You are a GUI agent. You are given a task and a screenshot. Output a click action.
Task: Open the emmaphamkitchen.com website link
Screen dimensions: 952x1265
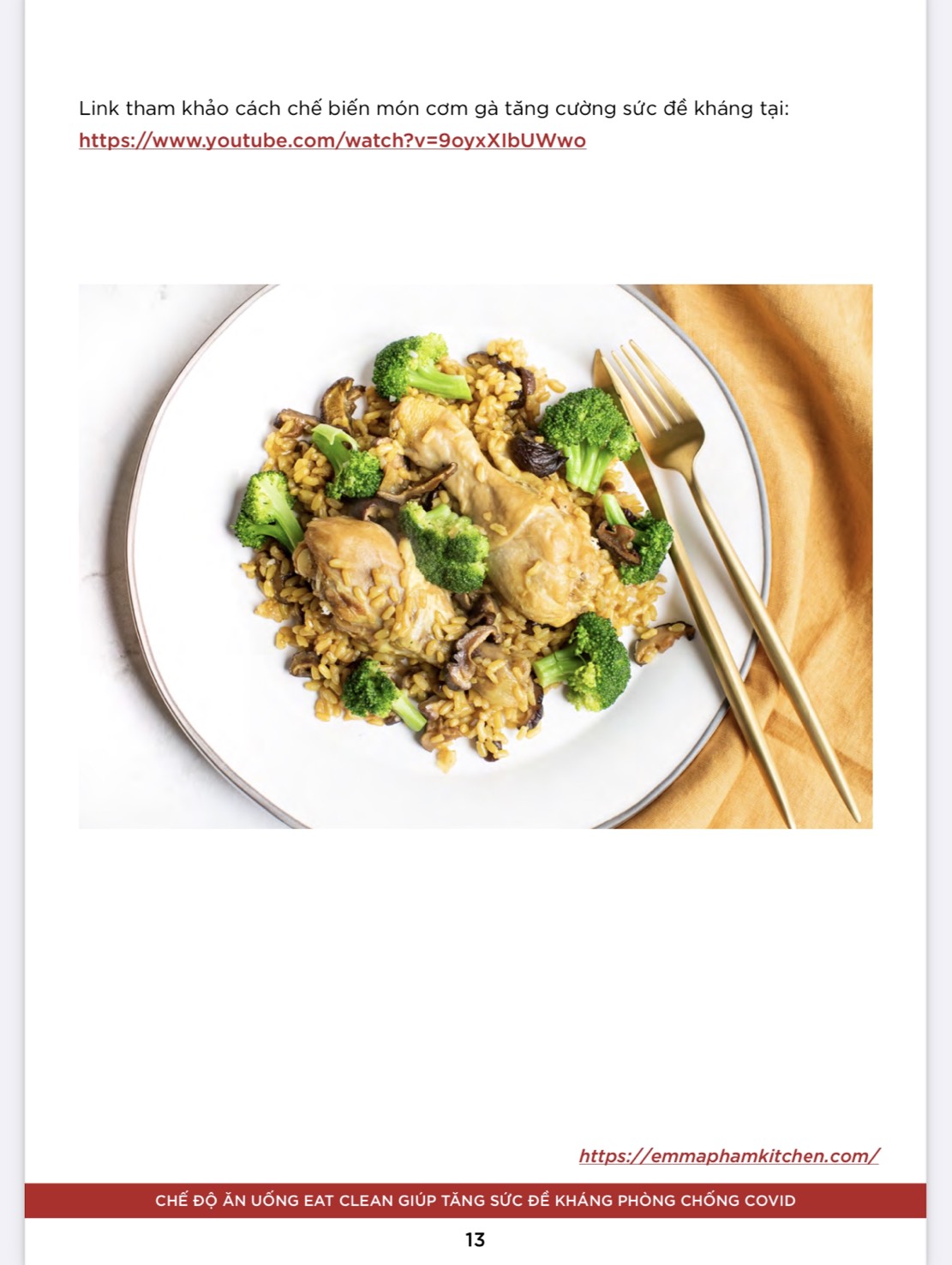(728, 1155)
